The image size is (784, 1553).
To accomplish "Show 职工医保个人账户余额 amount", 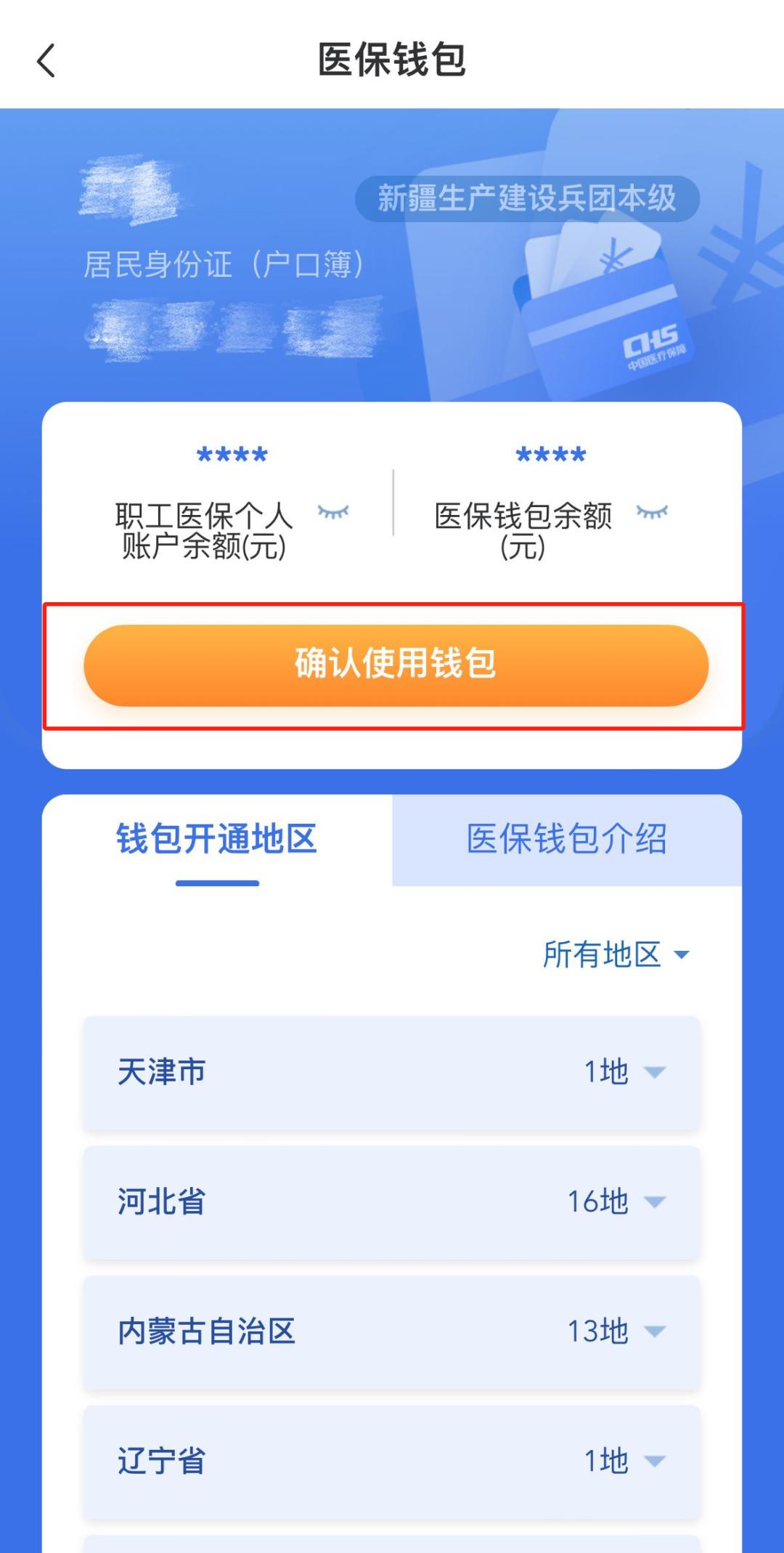I will pos(333,513).
